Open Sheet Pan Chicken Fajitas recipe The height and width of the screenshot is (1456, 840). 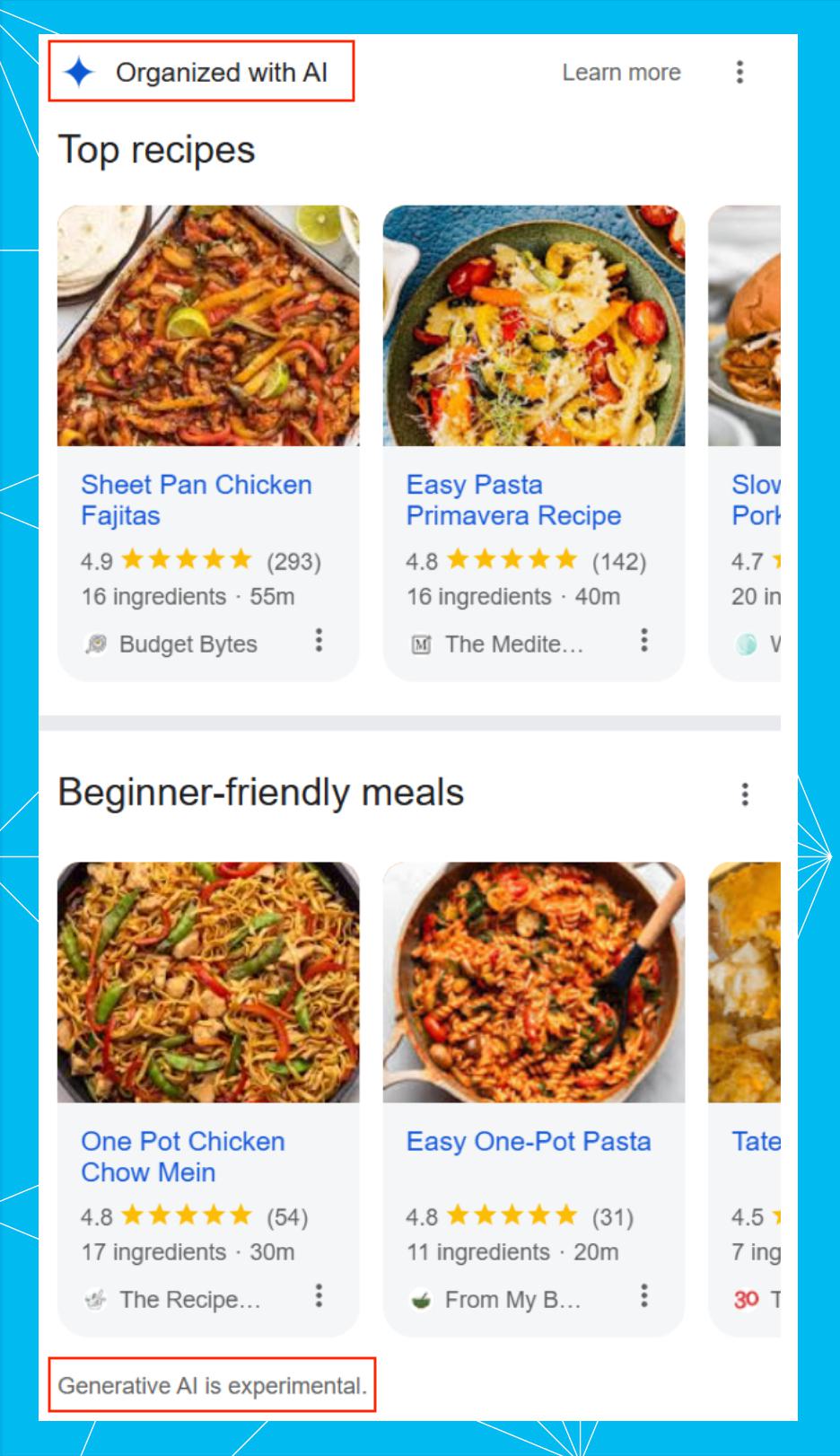pyautogui.click(x=196, y=499)
